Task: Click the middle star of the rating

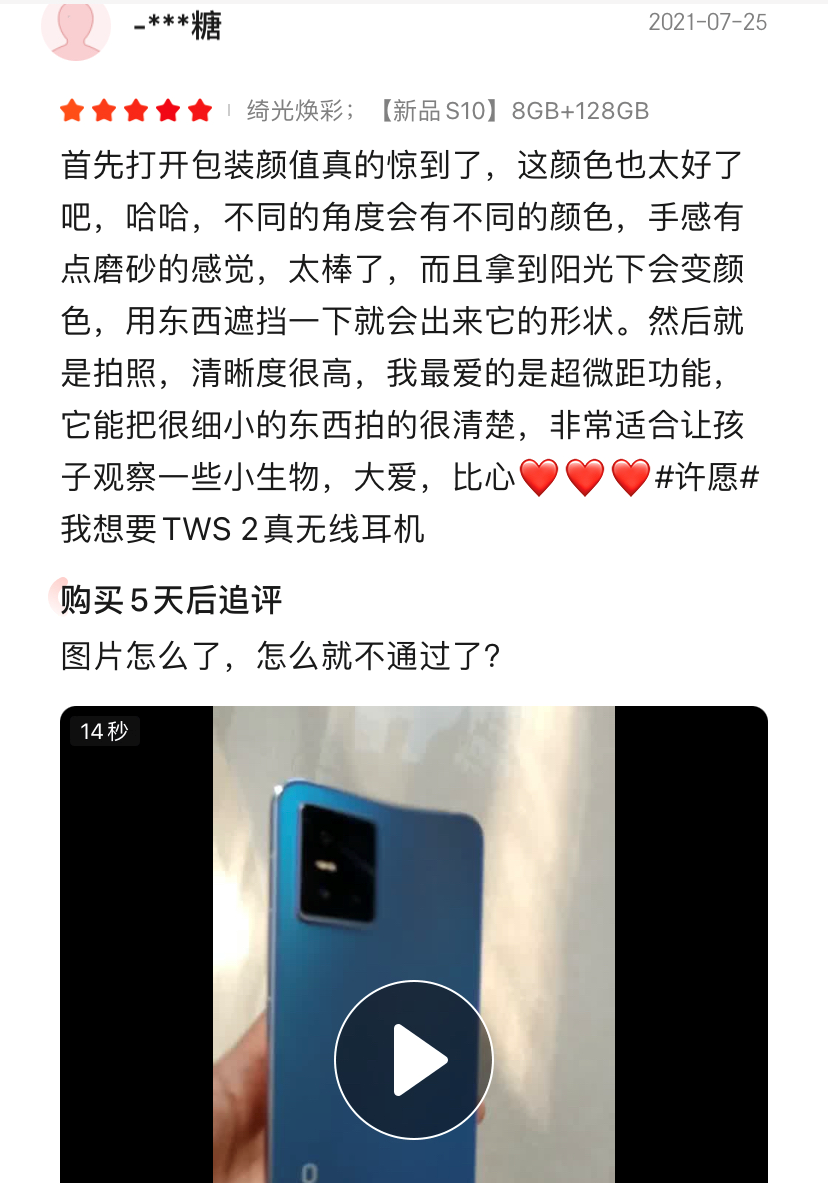Action: (x=136, y=111)
